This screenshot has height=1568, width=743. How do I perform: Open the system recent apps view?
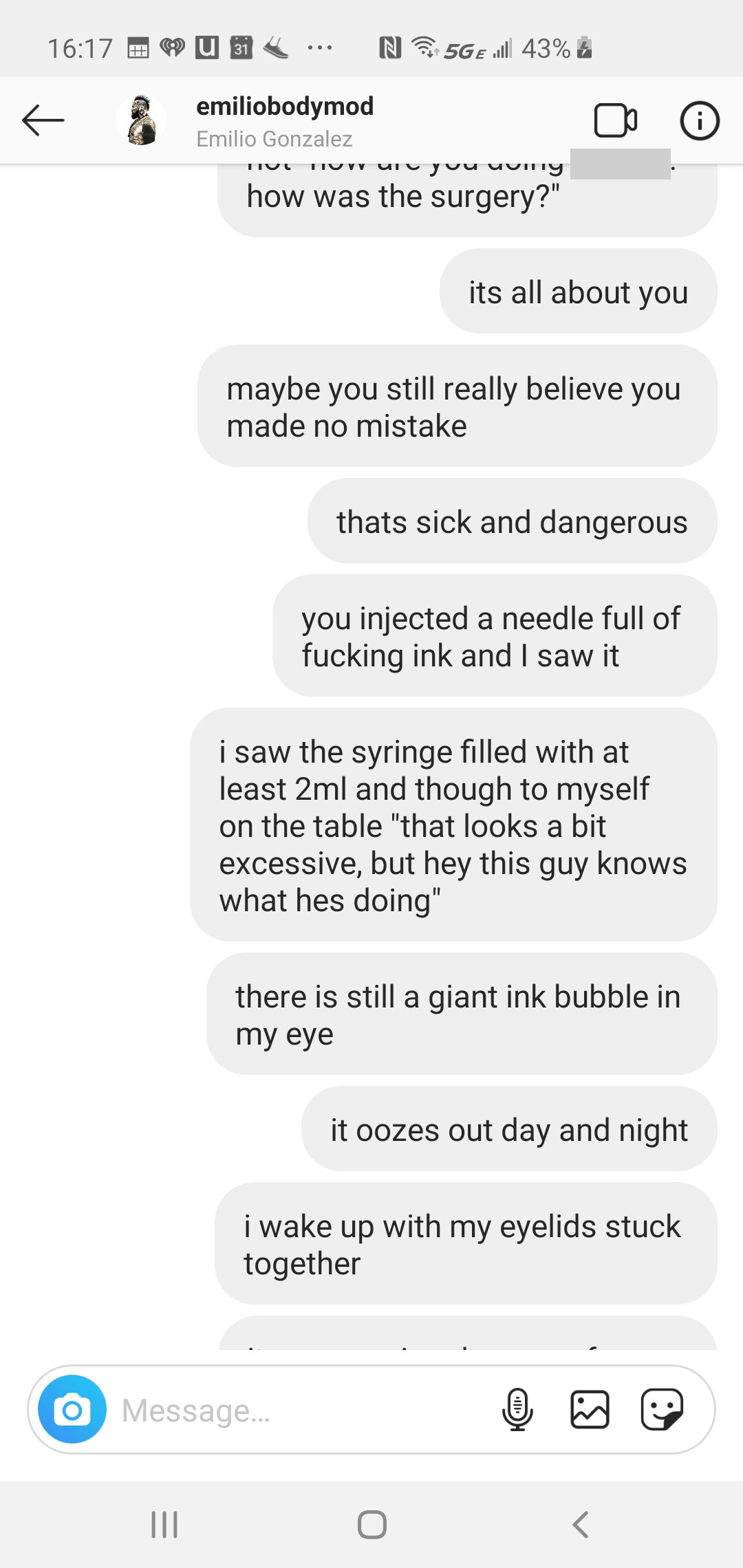point(164,1525)
